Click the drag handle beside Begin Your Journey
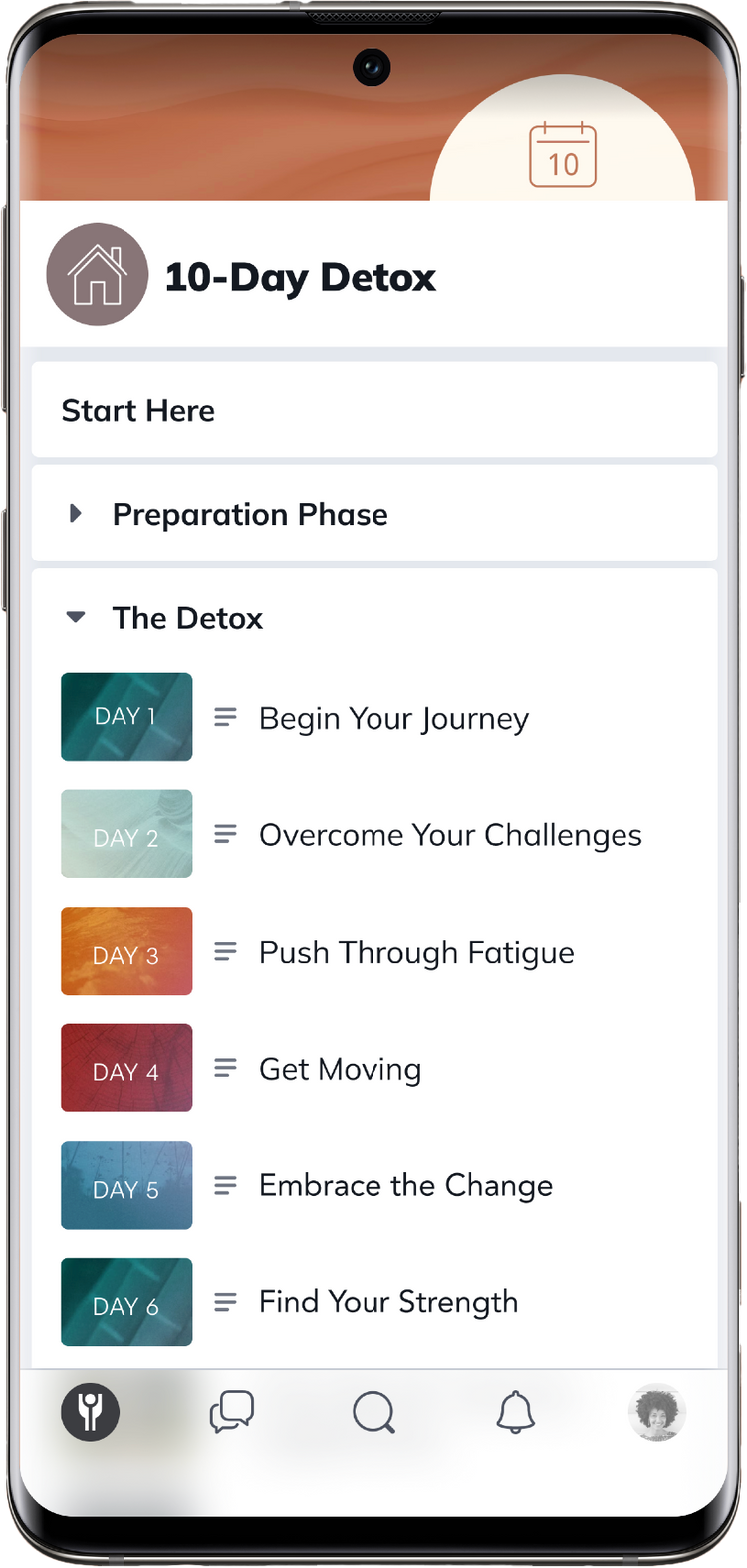The width and height of the screenshot is (747, 1568). (x=225, y=716)
